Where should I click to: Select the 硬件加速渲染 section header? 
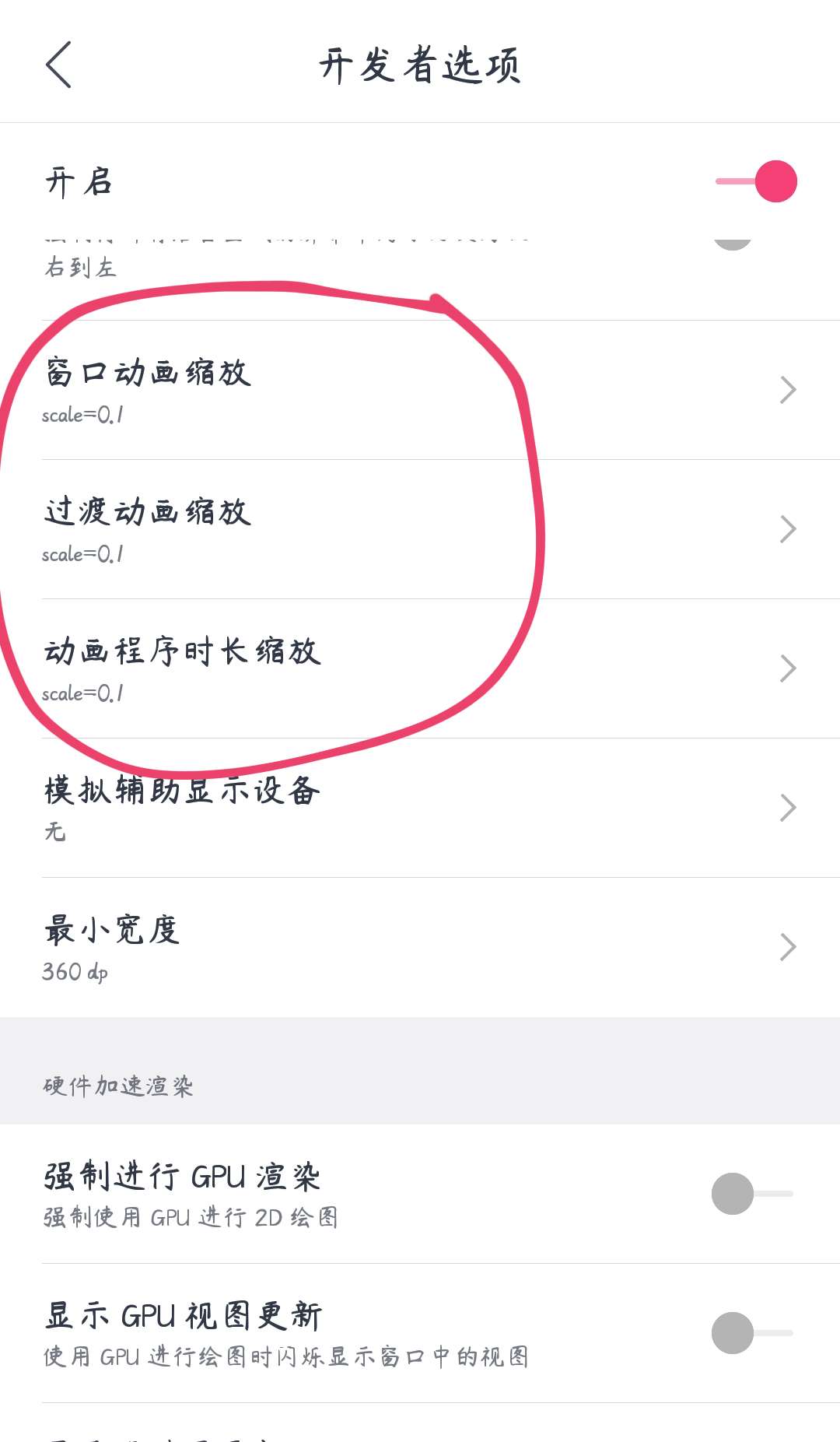(121, 1086)
